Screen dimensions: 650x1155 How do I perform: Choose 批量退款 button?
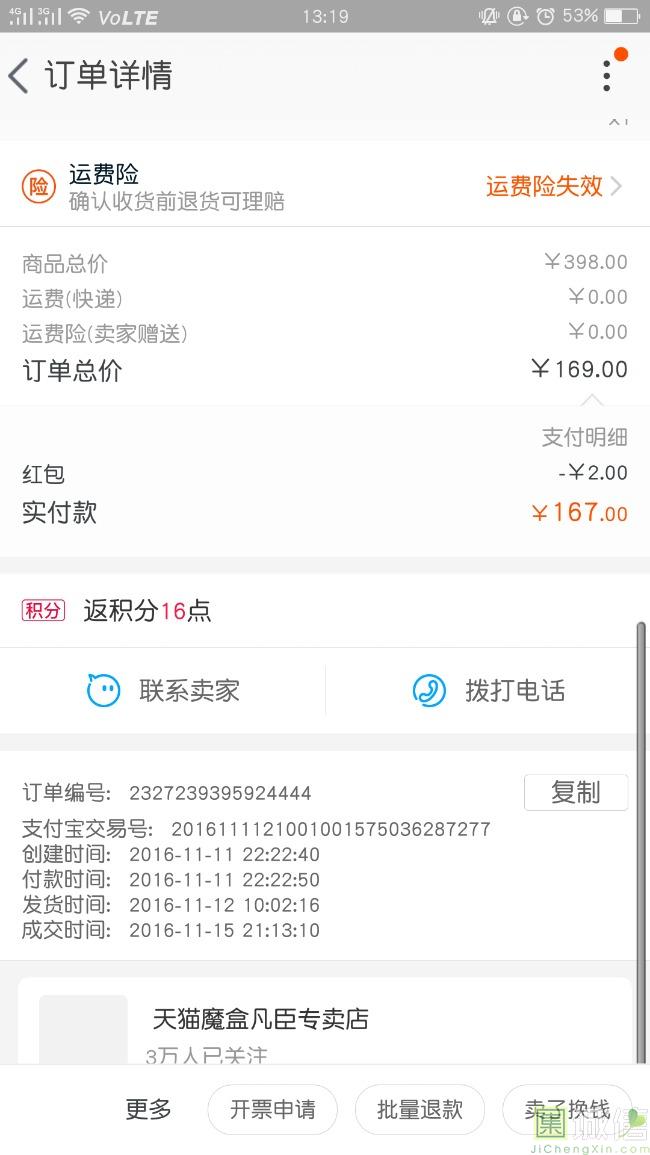pos(420,1109)
